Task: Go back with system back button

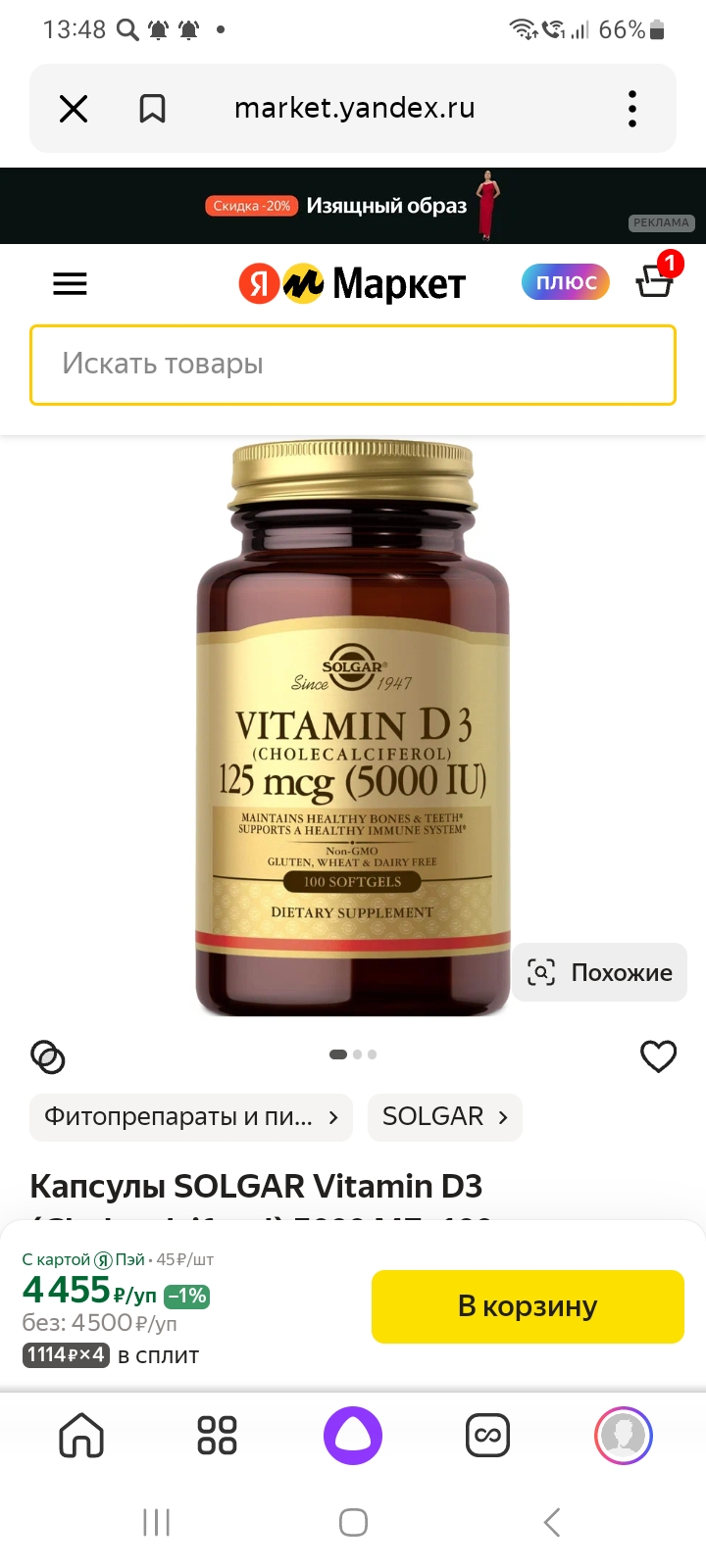Action: (x=552, y=1522)
